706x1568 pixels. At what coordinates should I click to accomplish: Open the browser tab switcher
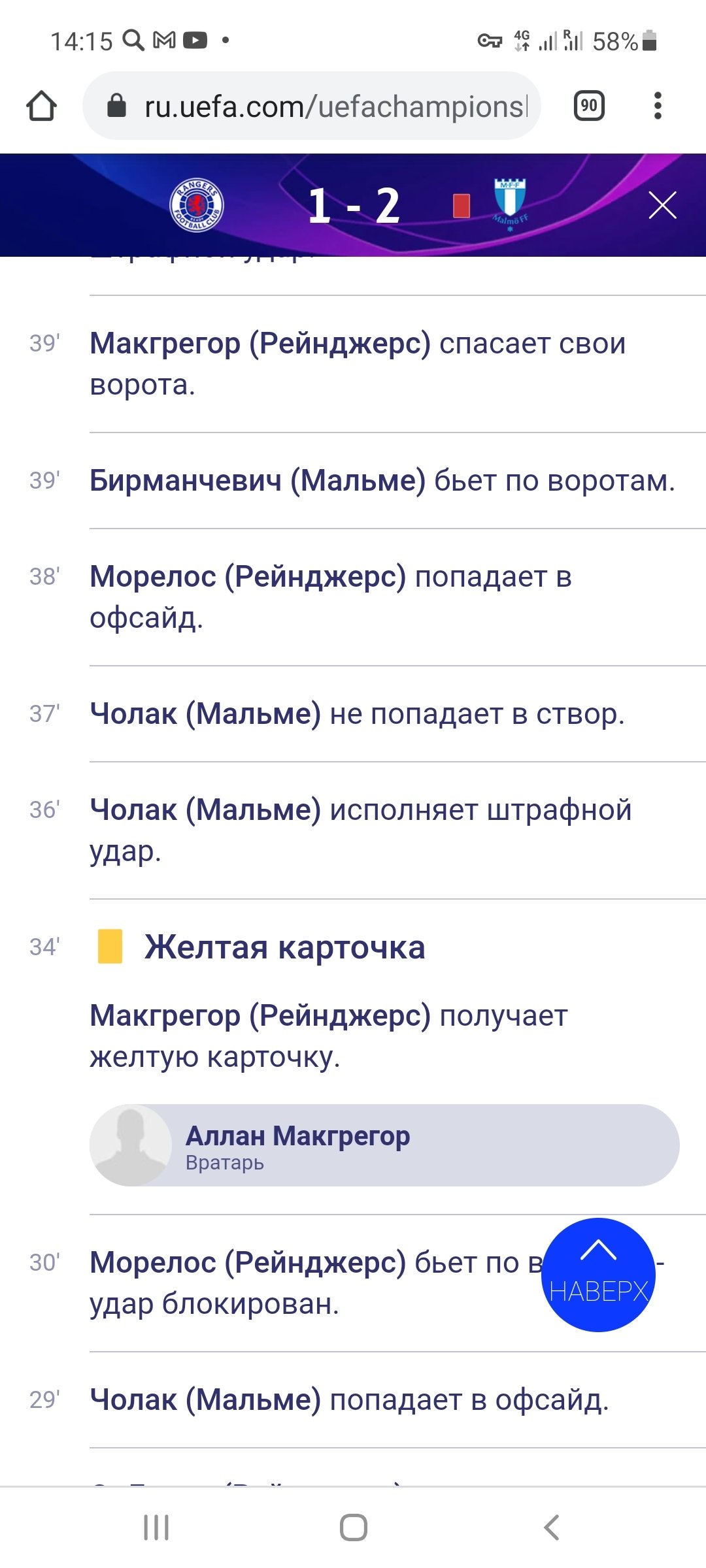588,106
